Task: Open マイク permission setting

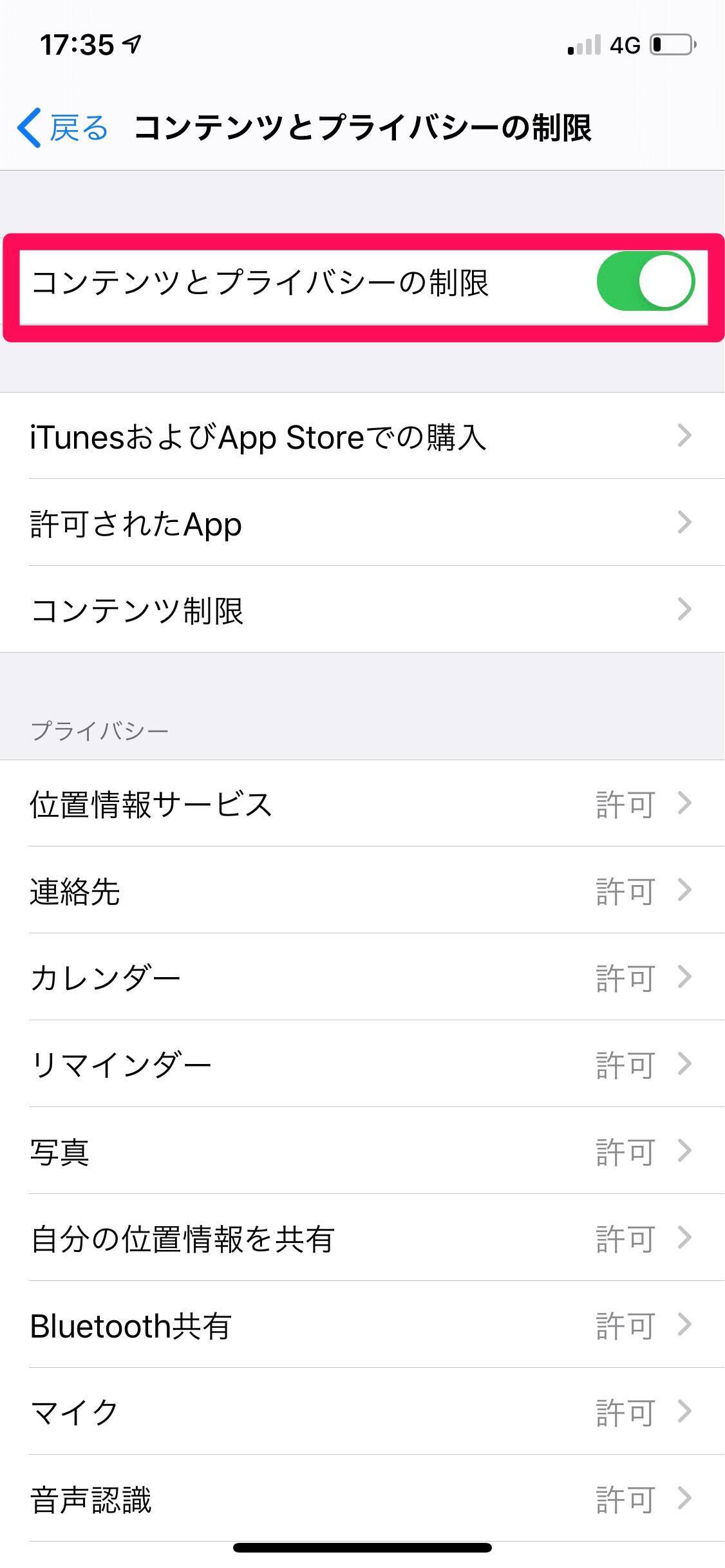Action: tap(361, 1412)
